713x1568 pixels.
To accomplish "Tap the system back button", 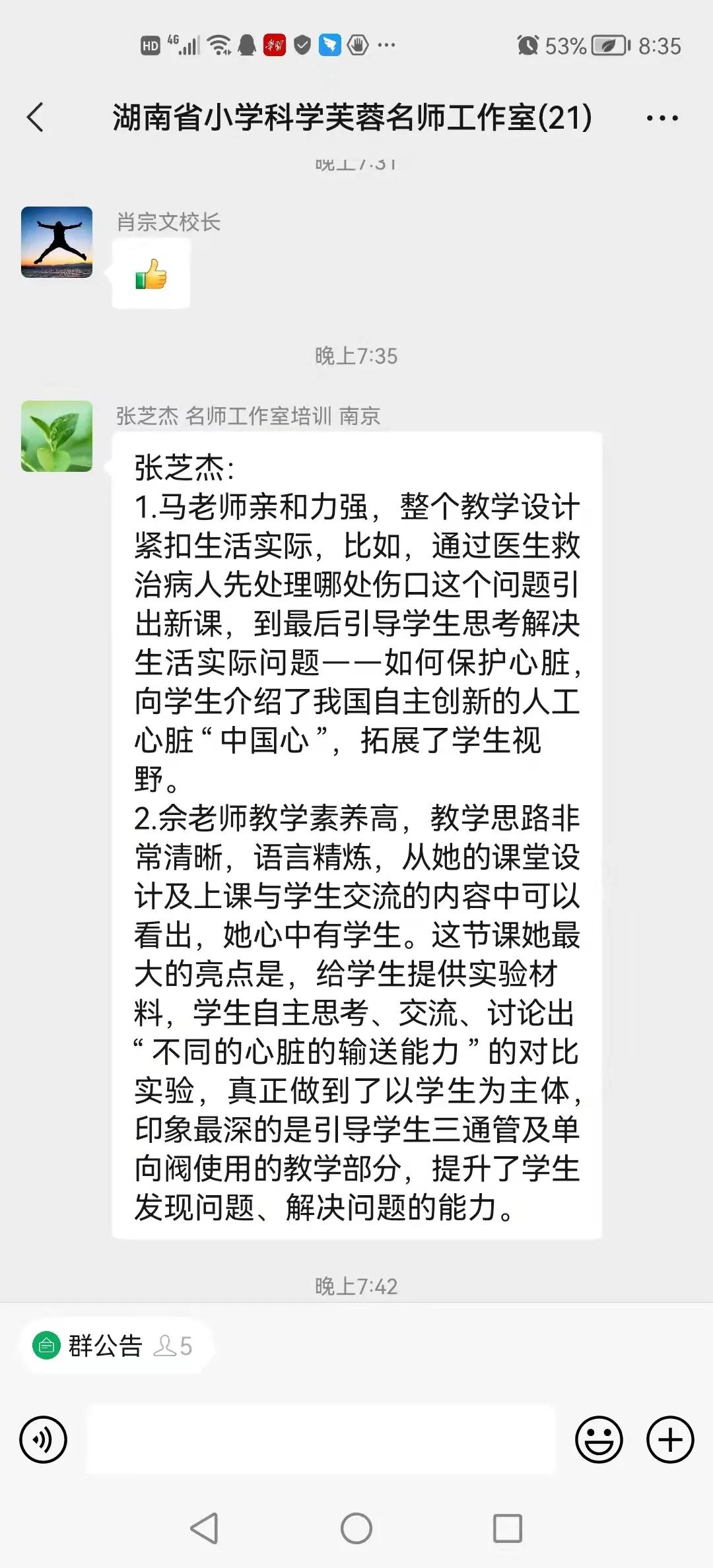I will [205, 1528].
